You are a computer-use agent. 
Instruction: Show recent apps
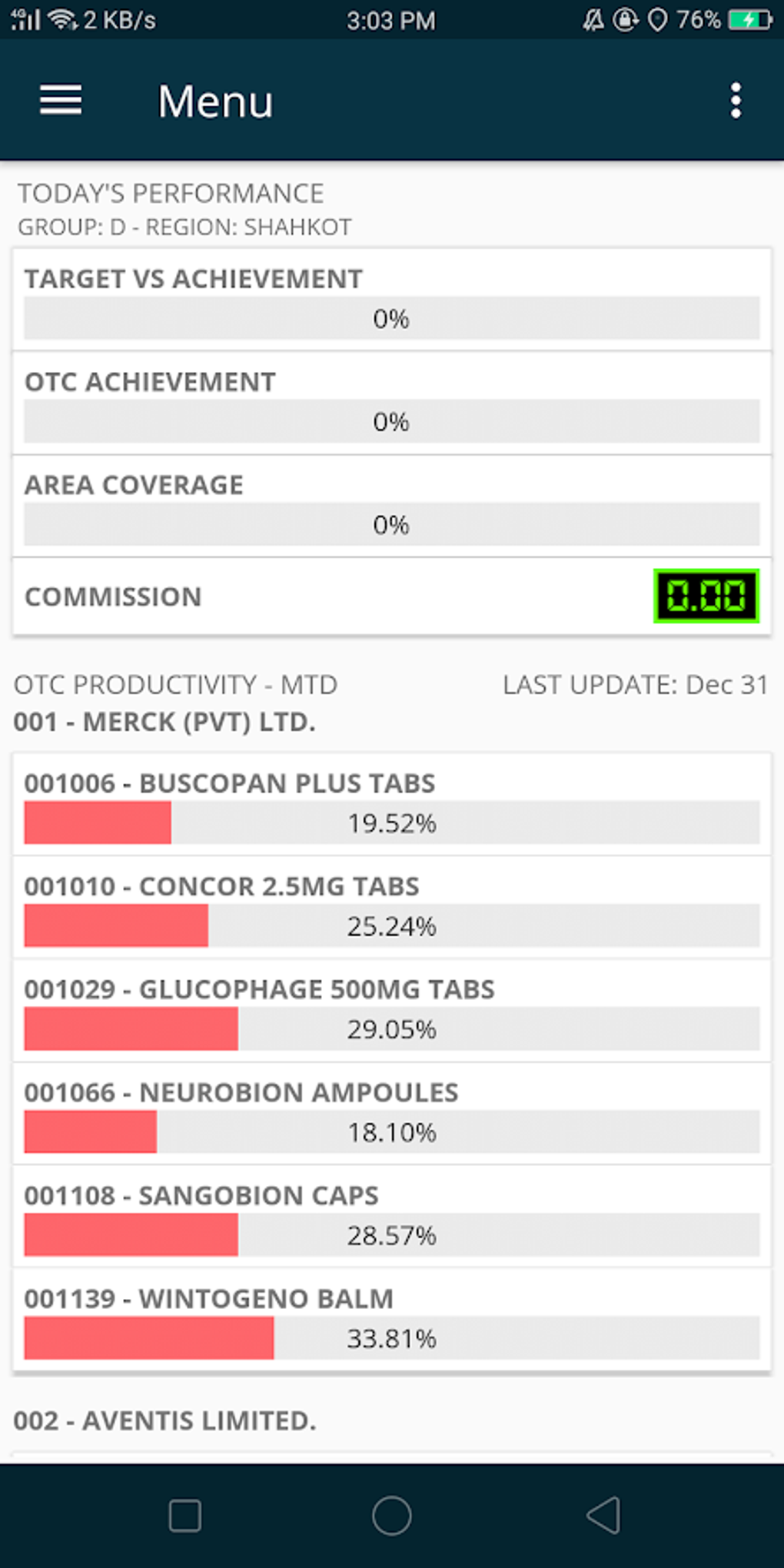click(x=184, y=1516)
